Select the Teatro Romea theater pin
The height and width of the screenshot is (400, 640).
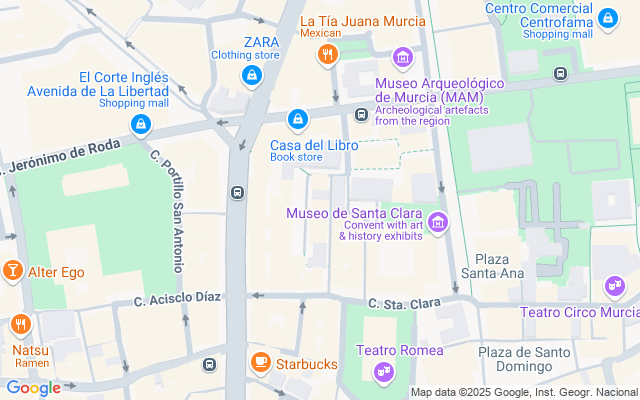[x=384, y=373]
